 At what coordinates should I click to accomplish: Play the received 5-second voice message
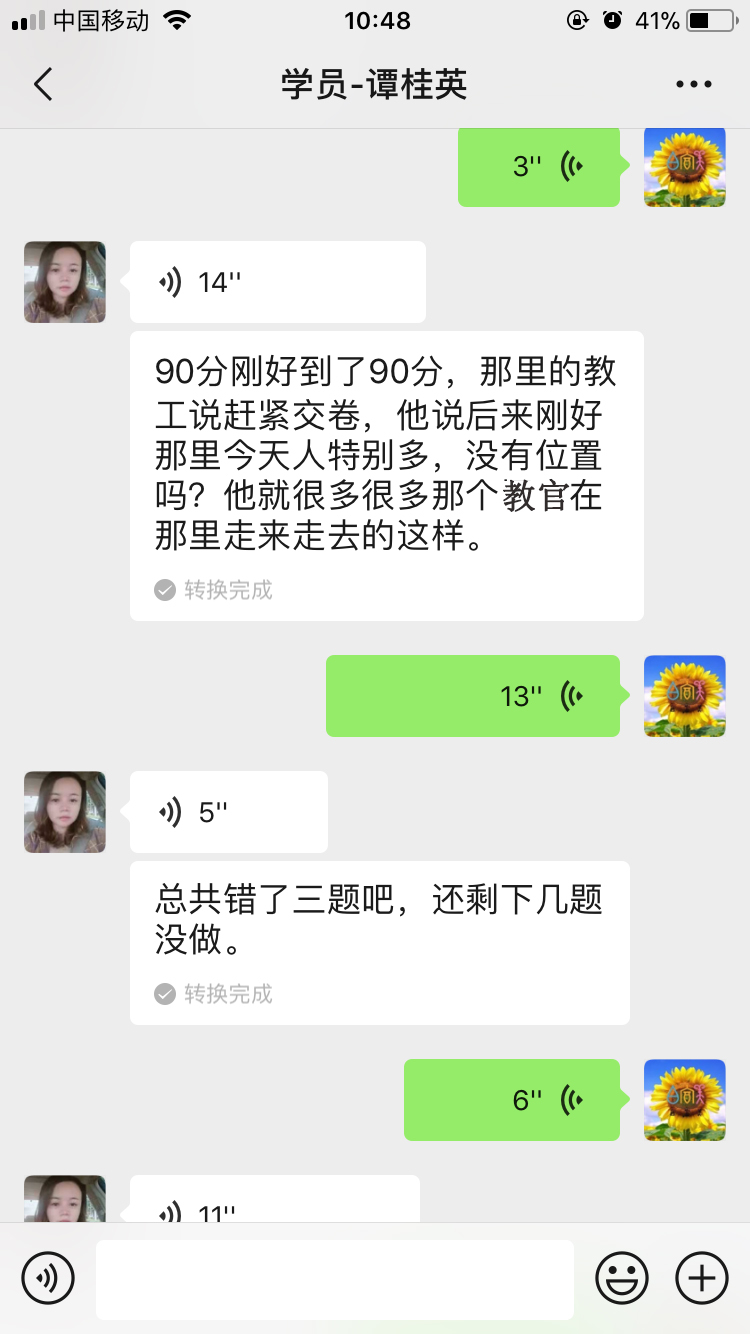[228, 812]
